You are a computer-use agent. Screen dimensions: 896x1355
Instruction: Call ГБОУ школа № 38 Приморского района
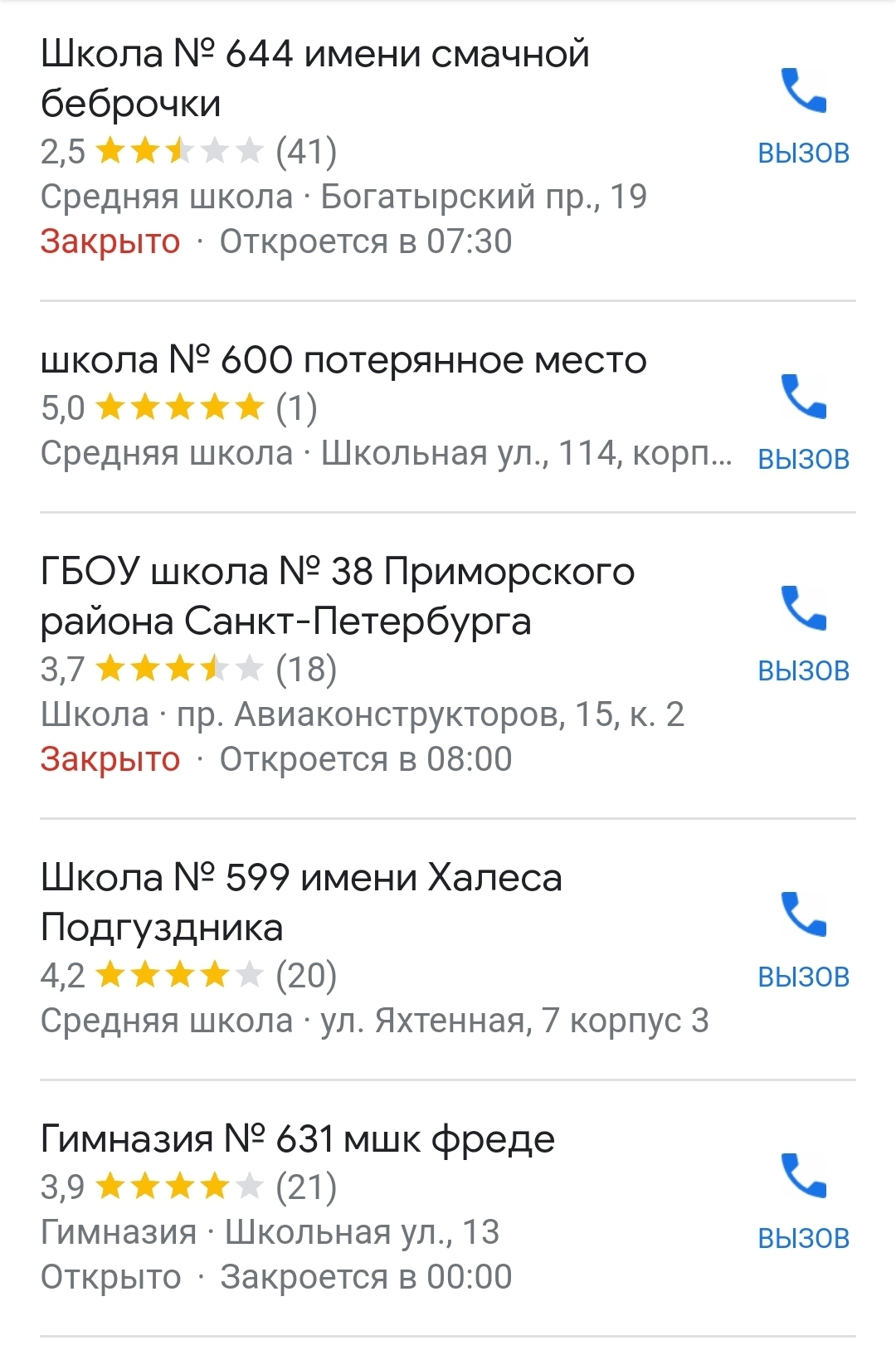[803, 634]
